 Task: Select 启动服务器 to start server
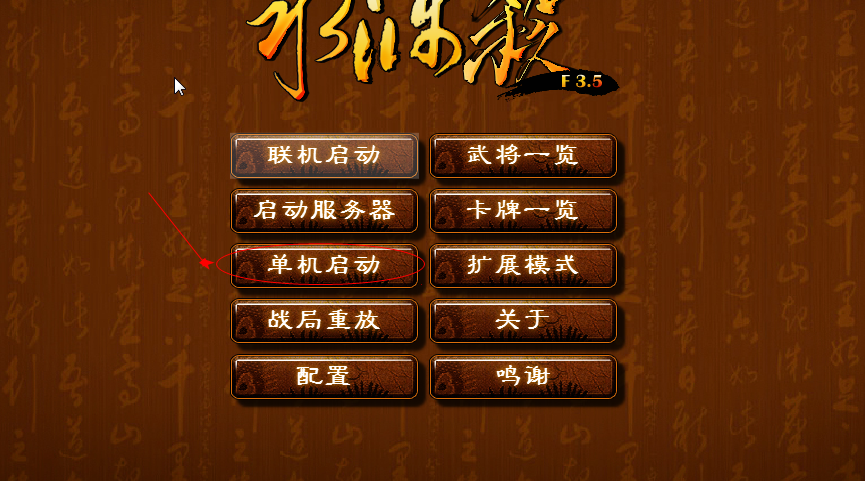click(324, 211)
